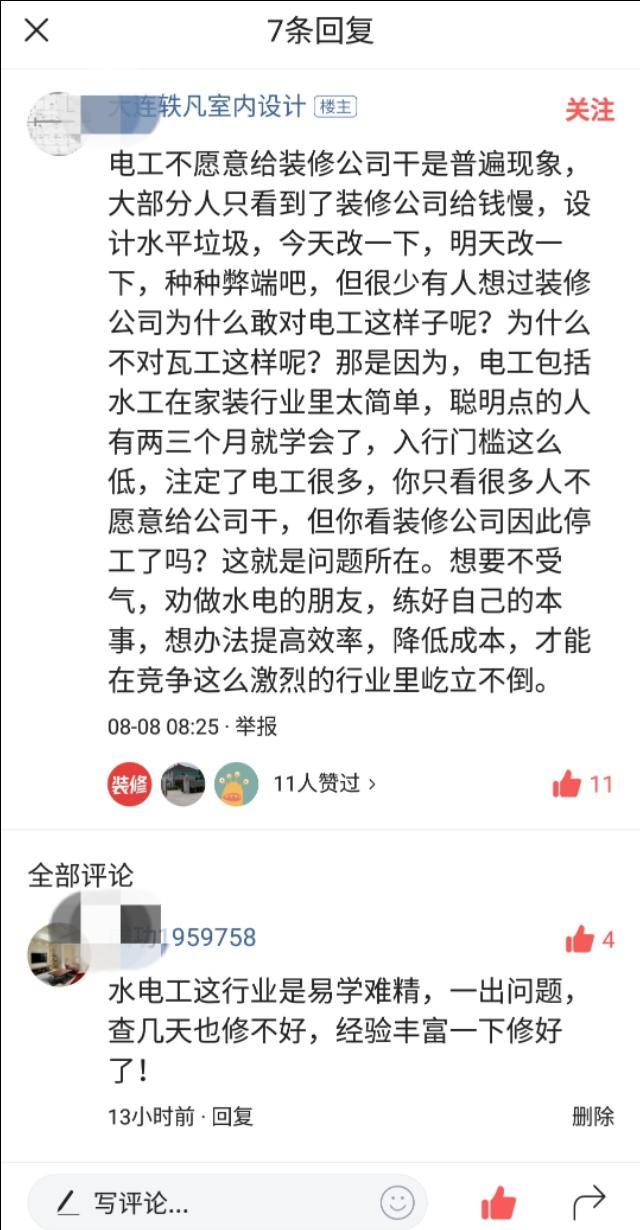This screenshot has width=640, height=1230.
Task: View the 11人赞过 likers list
Action: pos(324,783)
